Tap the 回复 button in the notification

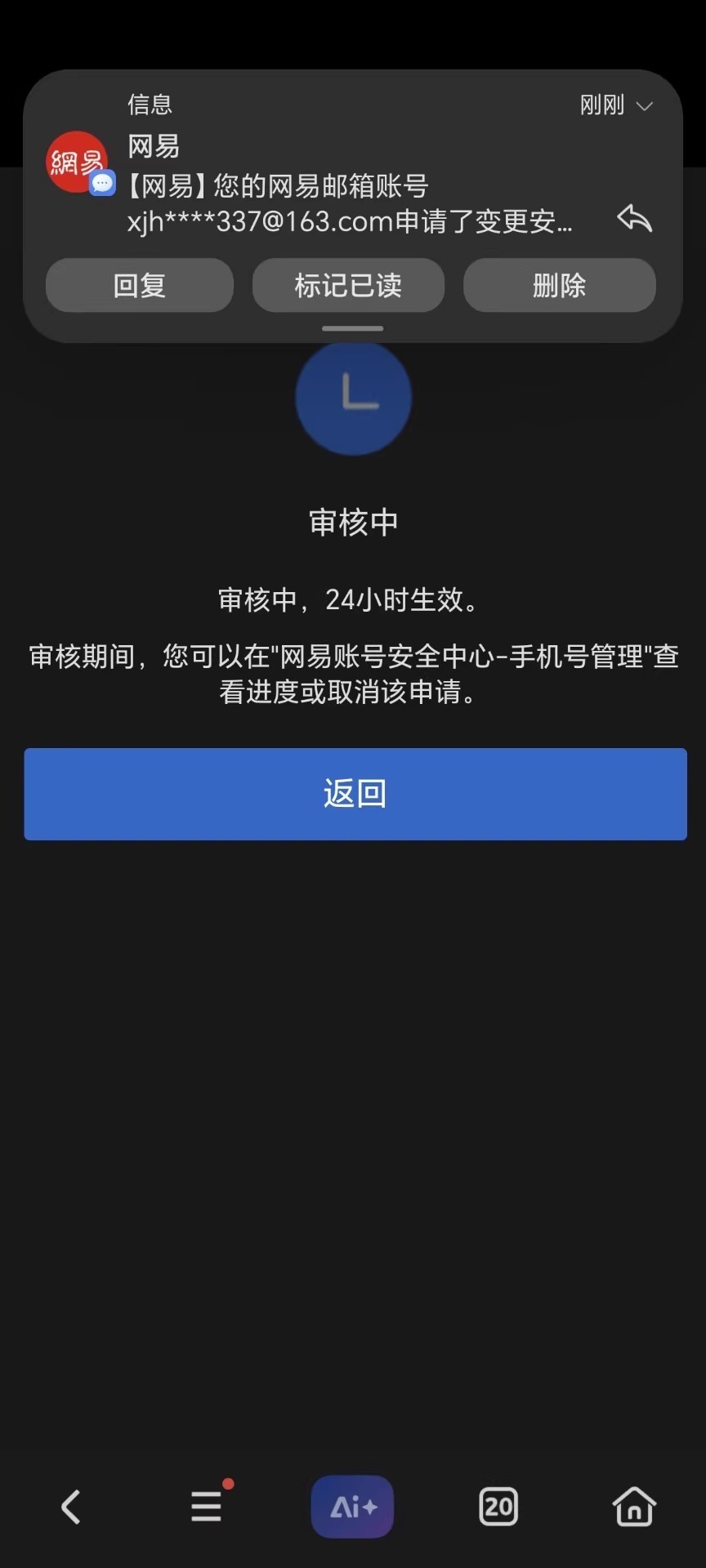140,285
